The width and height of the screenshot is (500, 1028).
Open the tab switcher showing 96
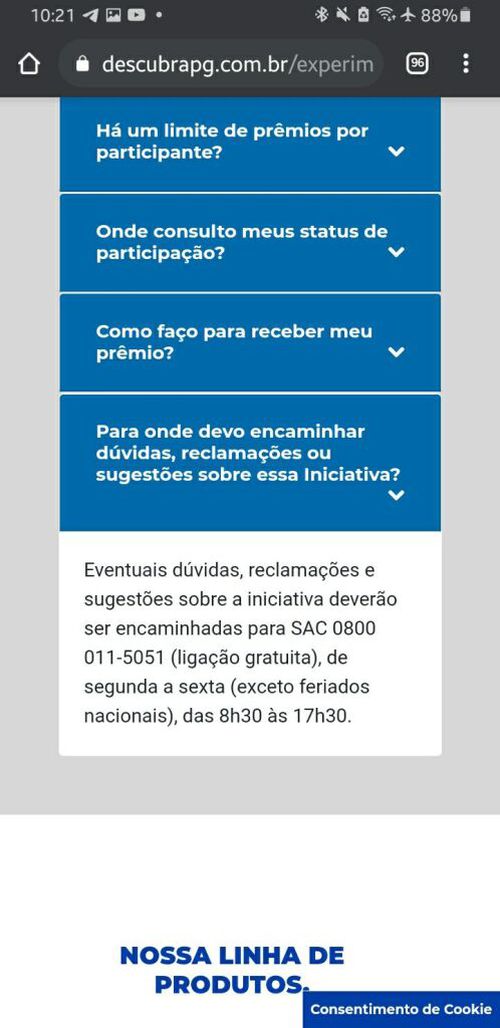point(417,64)
